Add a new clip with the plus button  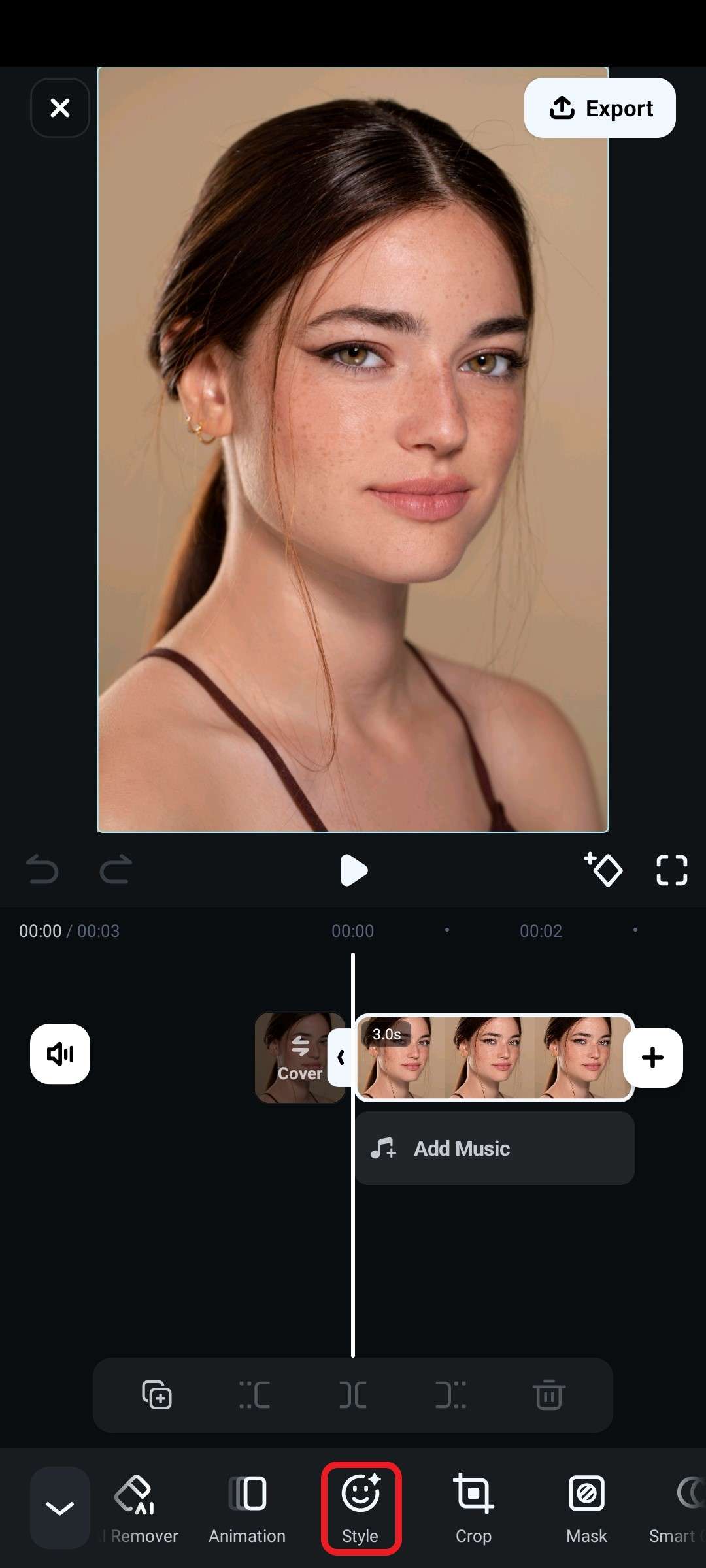[x=652, y=1057]
